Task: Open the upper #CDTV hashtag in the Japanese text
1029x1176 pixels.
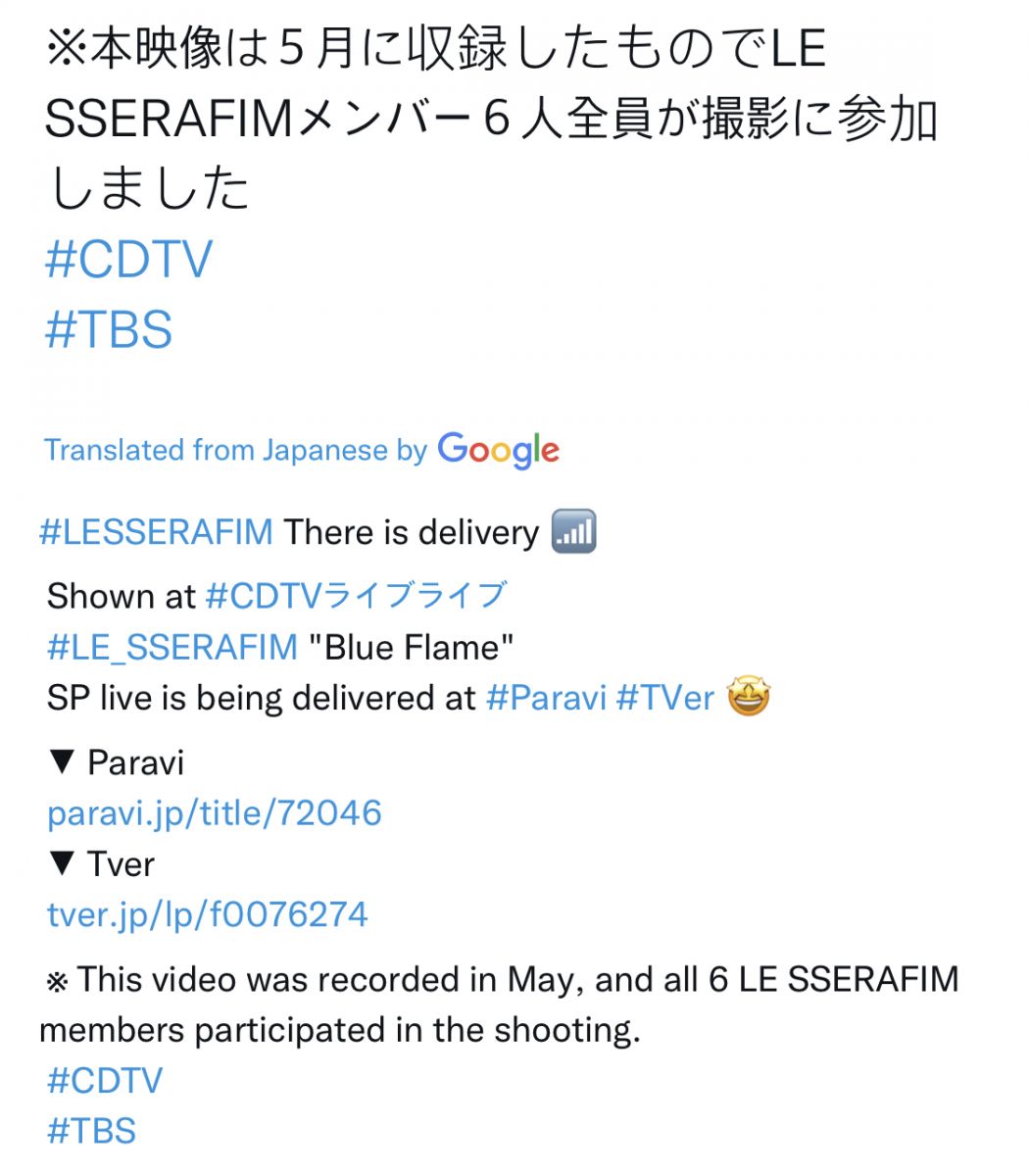Action: point(128,260)
